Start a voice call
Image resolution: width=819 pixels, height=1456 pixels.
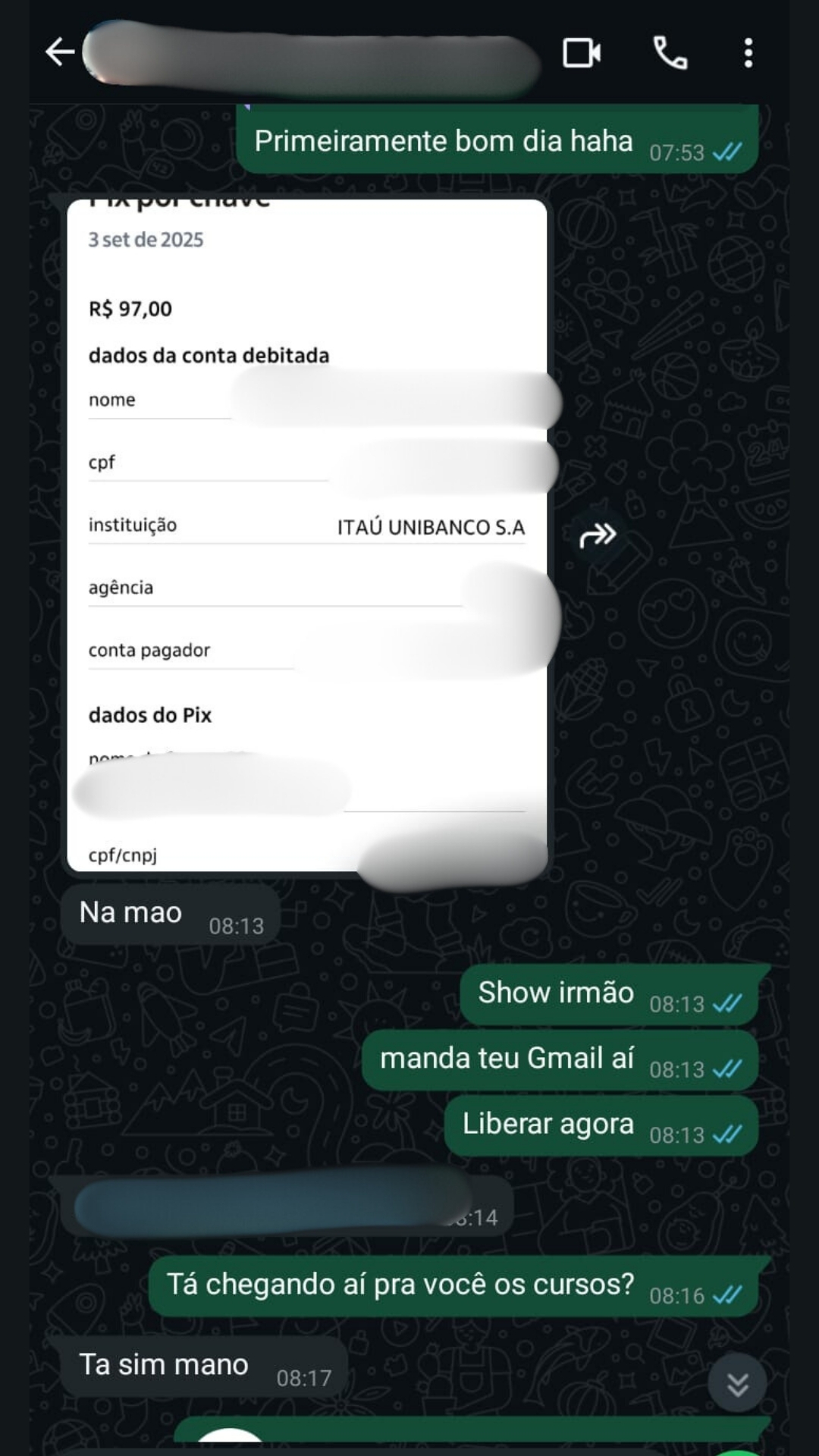pos(670,53)
